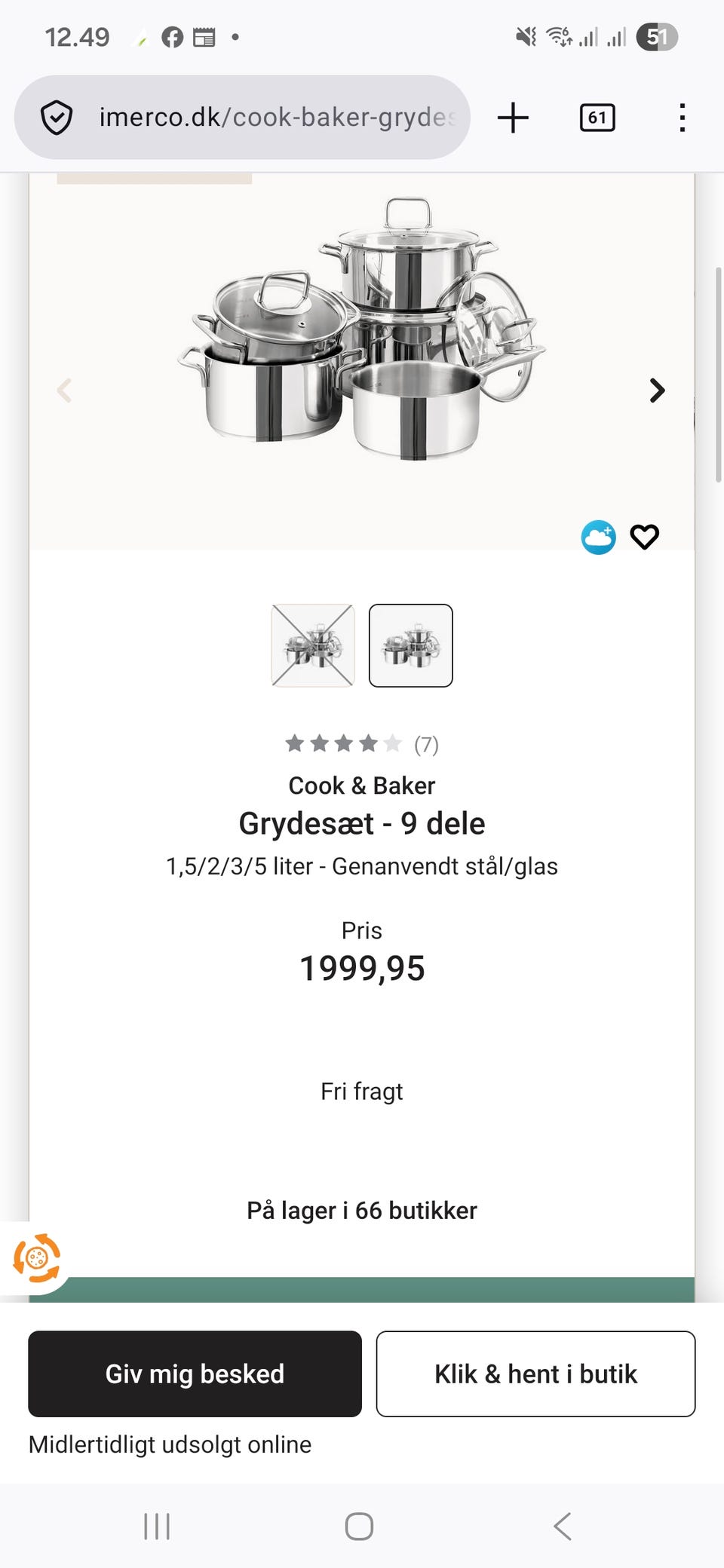Toggle the heart to favorite the product

(x=644, y=537)
